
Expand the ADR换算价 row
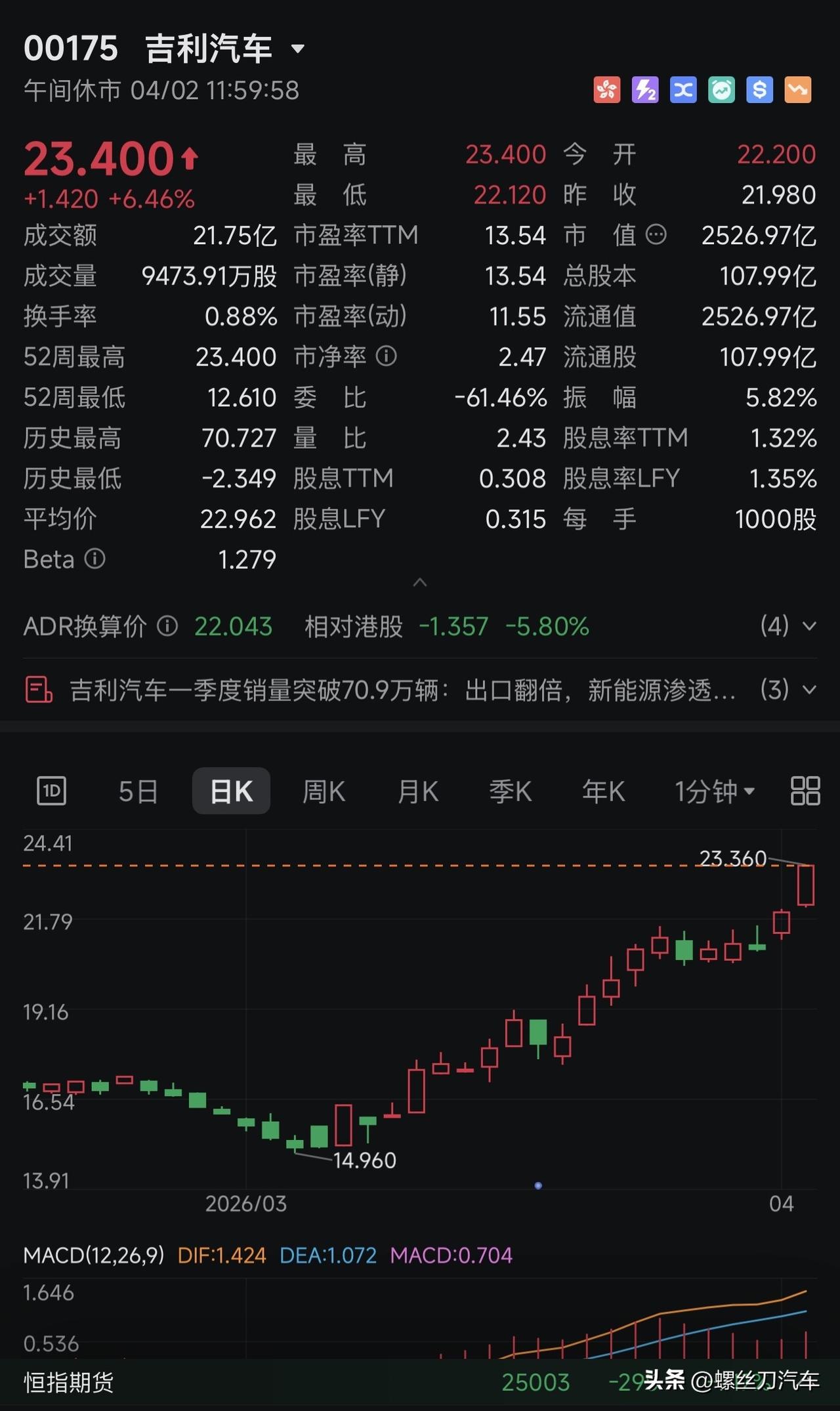pos(809,626)
